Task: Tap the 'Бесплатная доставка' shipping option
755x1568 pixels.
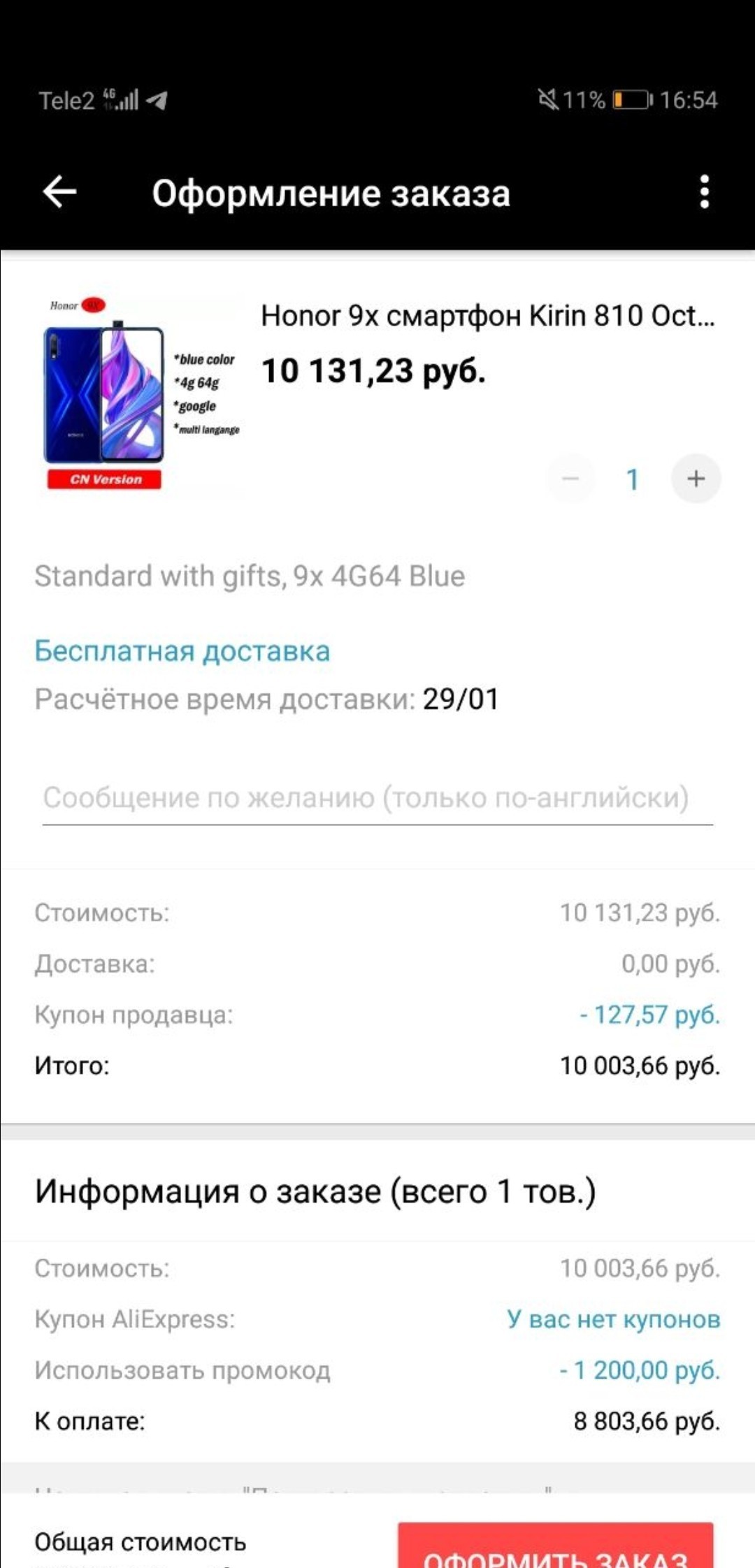Action: pyautogui.click(x=182, y=651)
